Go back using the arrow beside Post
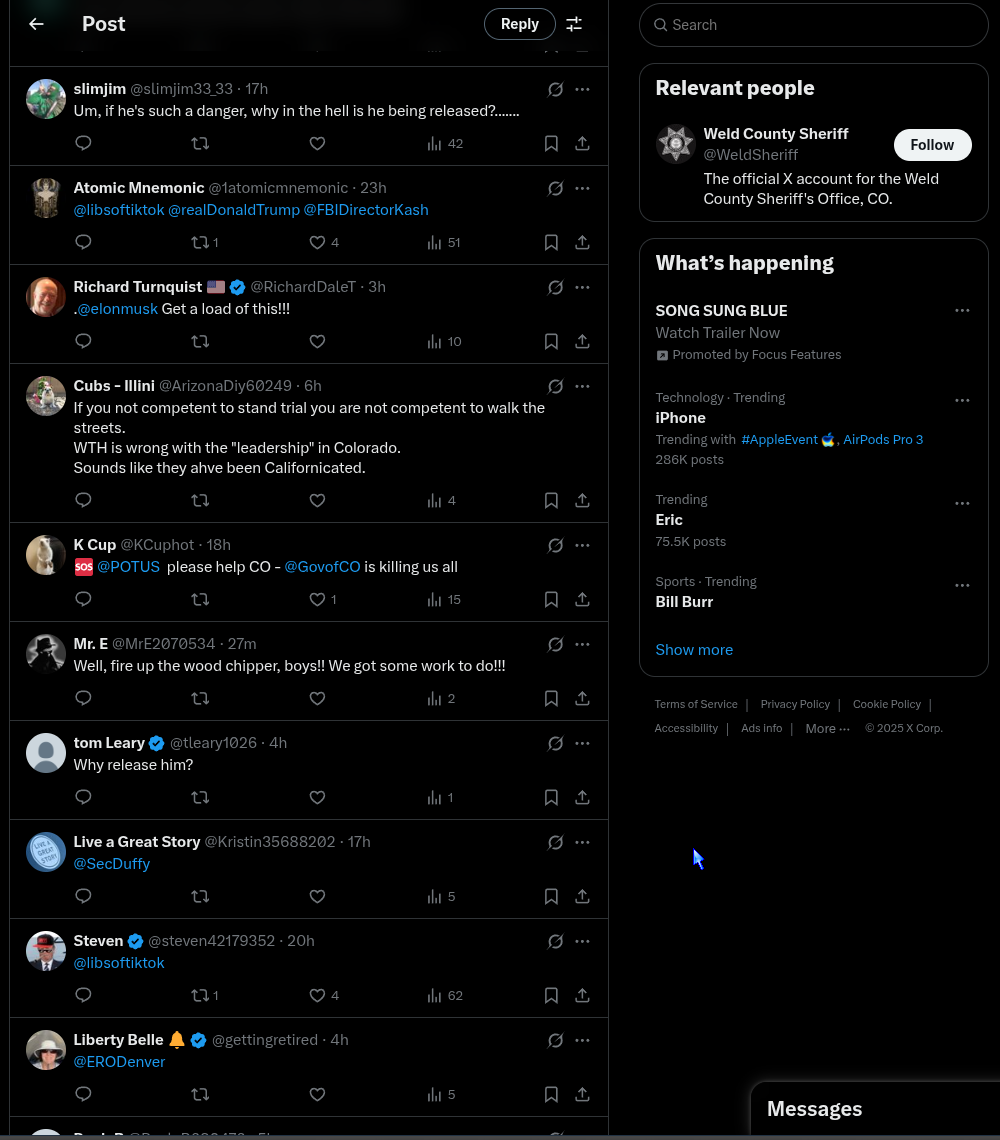The height and width of the screenshot is (1140, 1000). tap(37, 24)
